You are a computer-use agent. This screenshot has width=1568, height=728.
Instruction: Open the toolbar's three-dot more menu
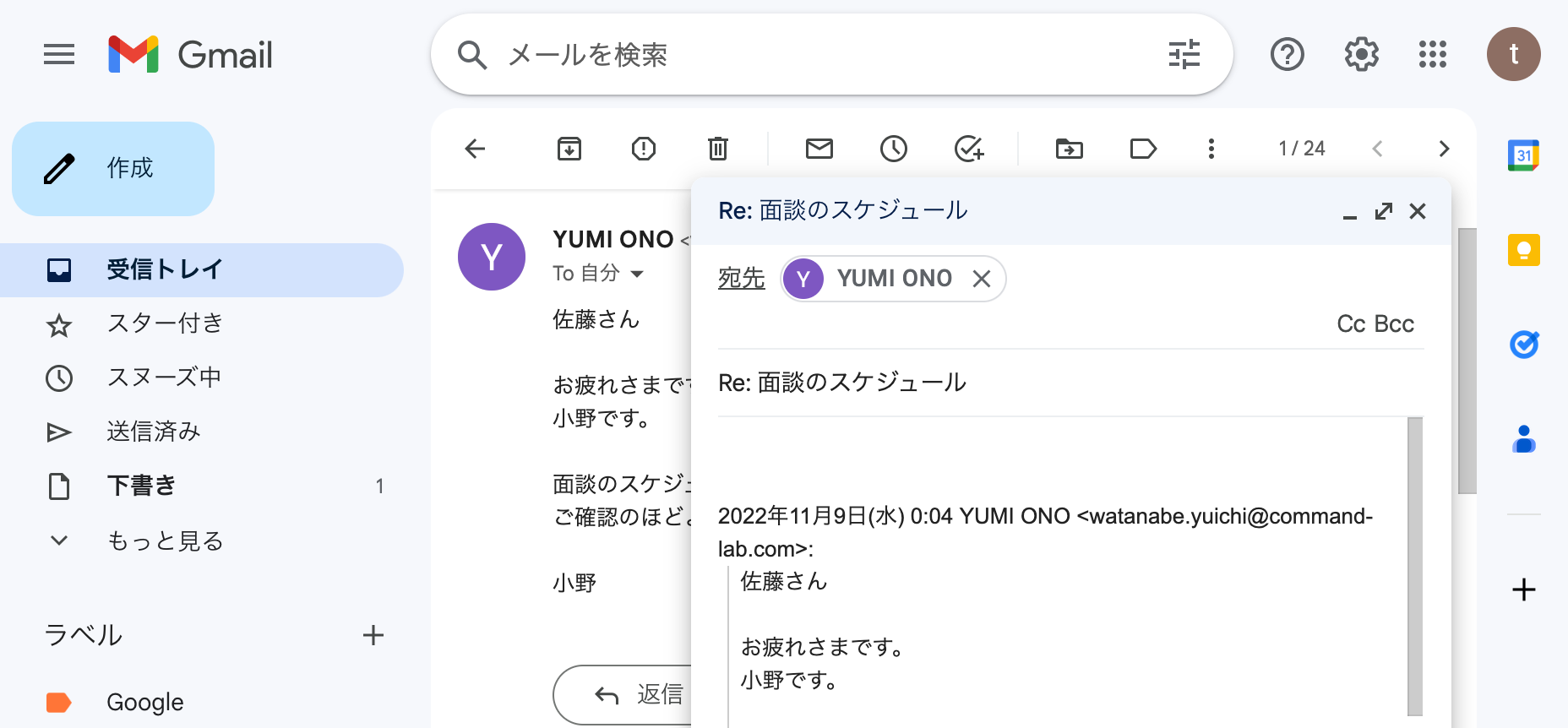(1211, 149)
